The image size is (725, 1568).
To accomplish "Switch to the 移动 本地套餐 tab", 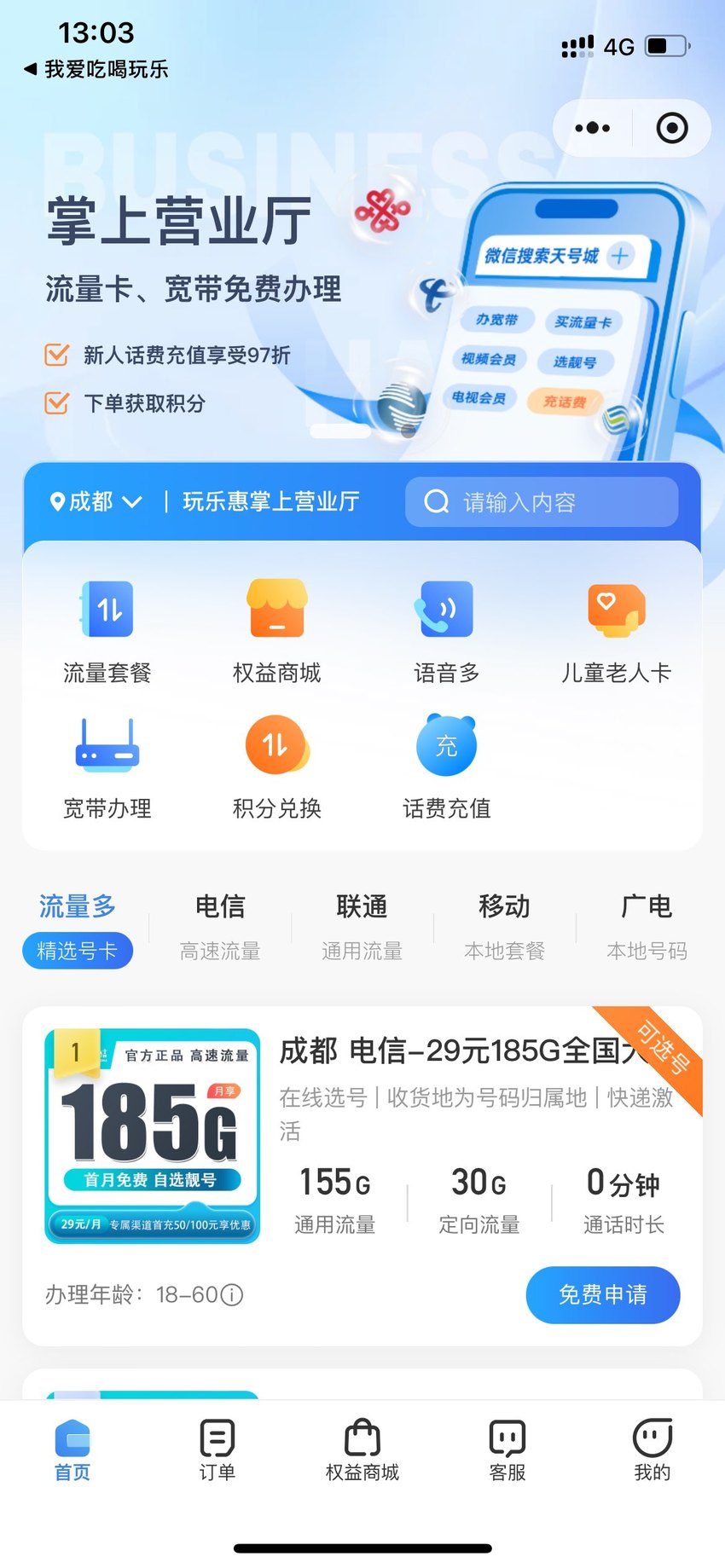I will click(x=505, y=927).
